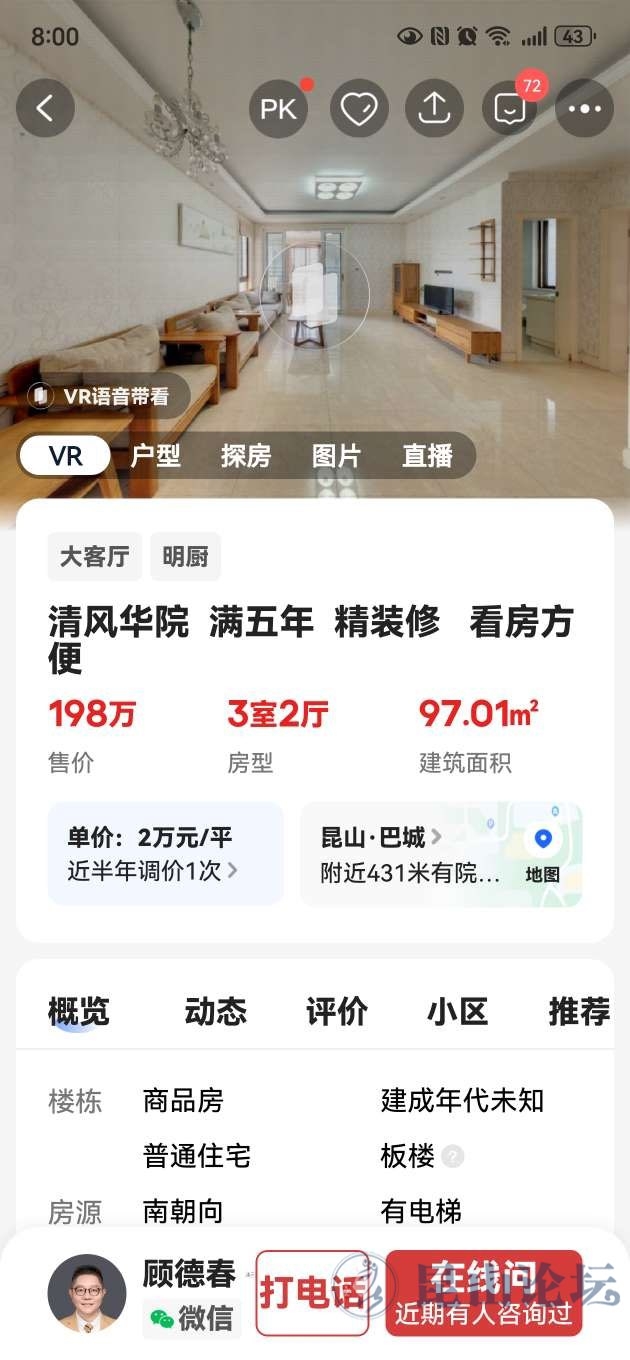Open the three-dot overflow menu
This screenshot has height=1360, width=630.
584,108
